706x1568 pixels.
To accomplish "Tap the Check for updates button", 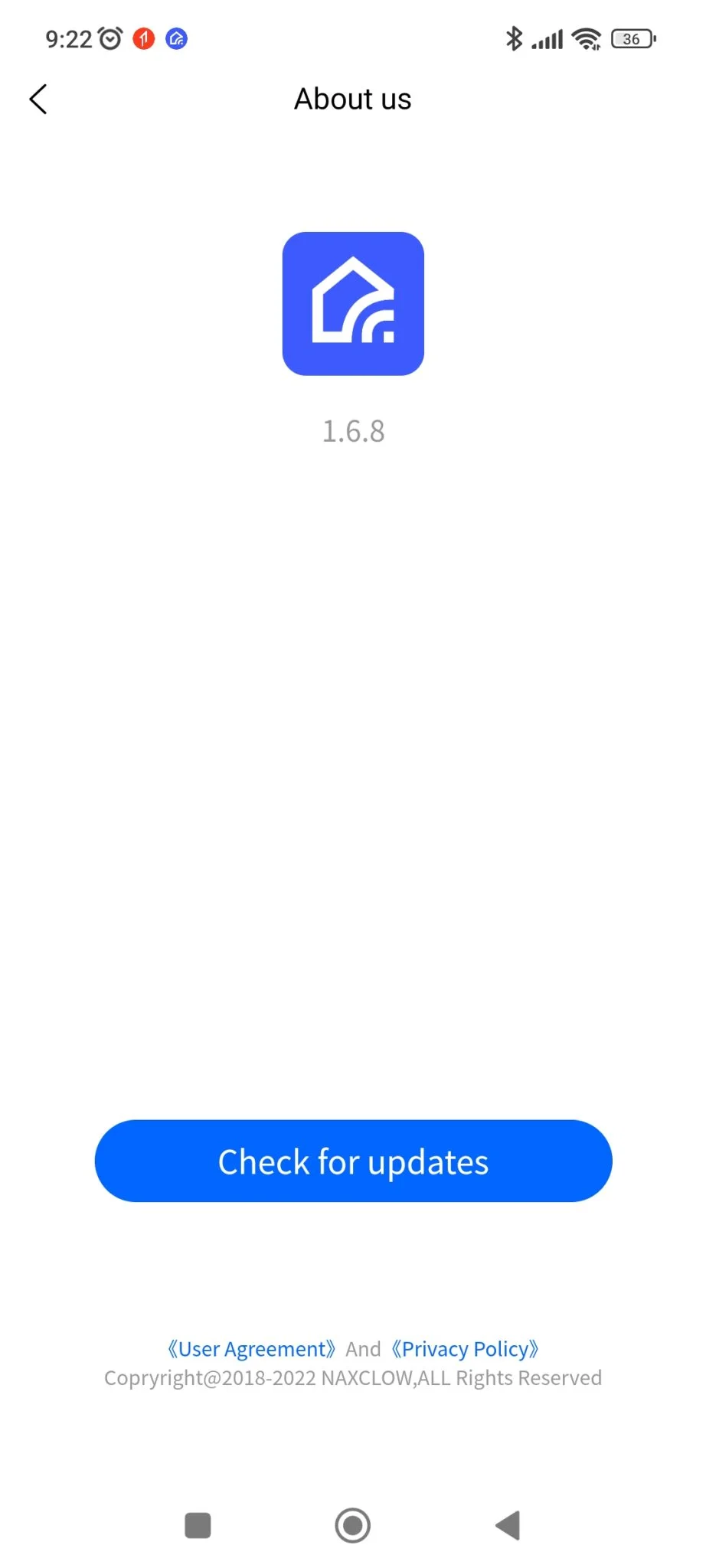I will click(353, 1161).
